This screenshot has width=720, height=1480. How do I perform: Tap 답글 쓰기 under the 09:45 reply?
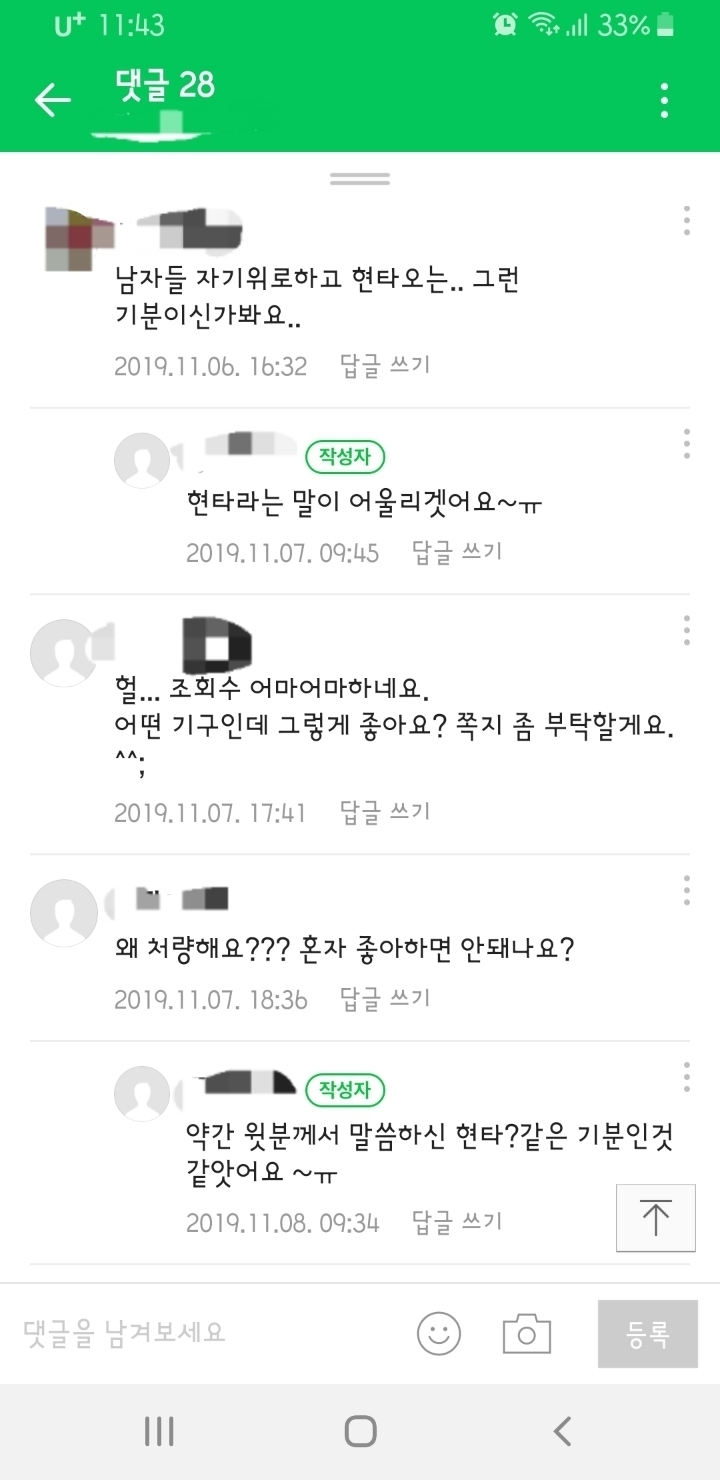click(x=457, y=552)
